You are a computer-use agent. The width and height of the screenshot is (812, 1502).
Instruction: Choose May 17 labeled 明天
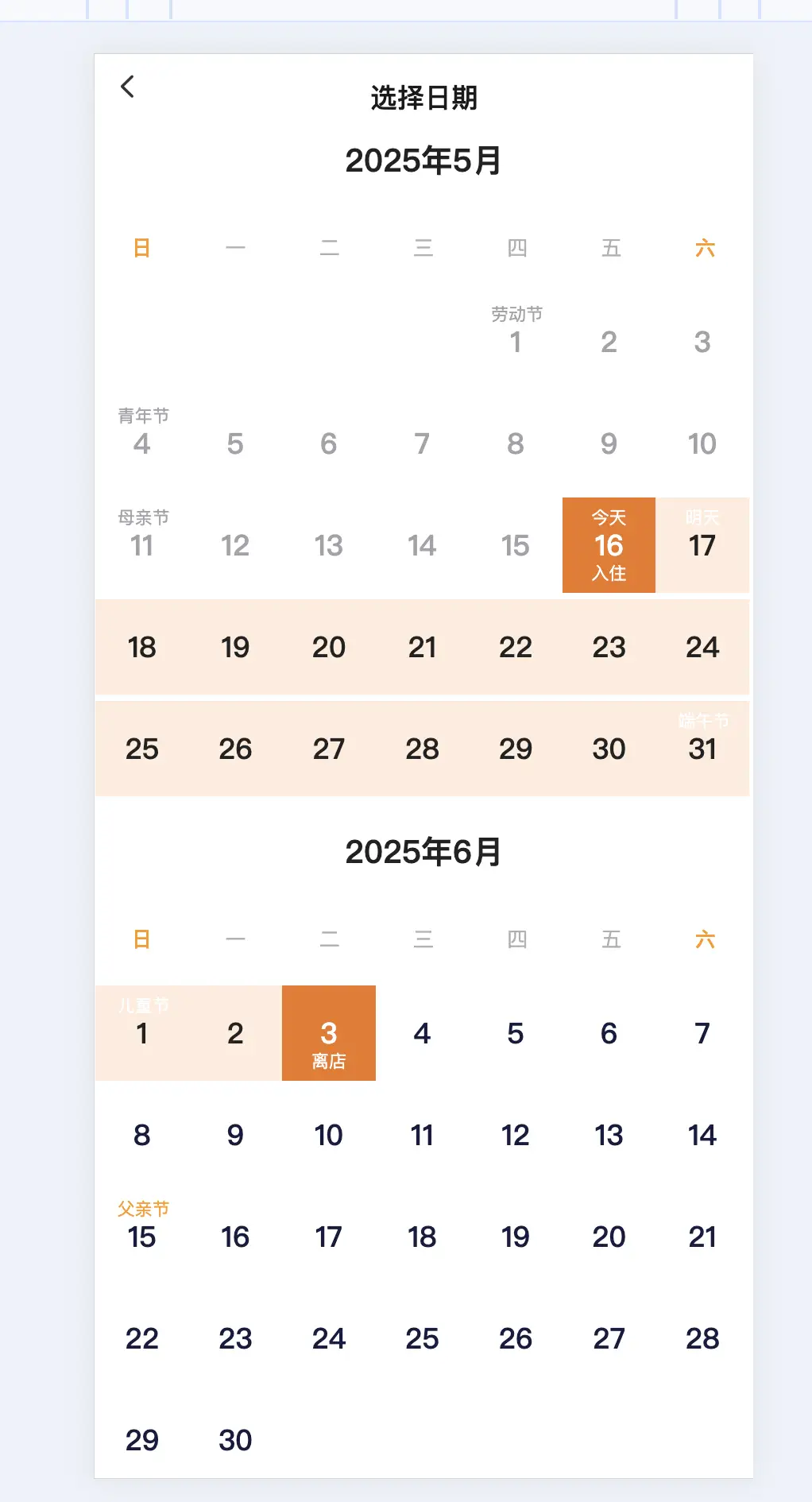pos(702,545)
